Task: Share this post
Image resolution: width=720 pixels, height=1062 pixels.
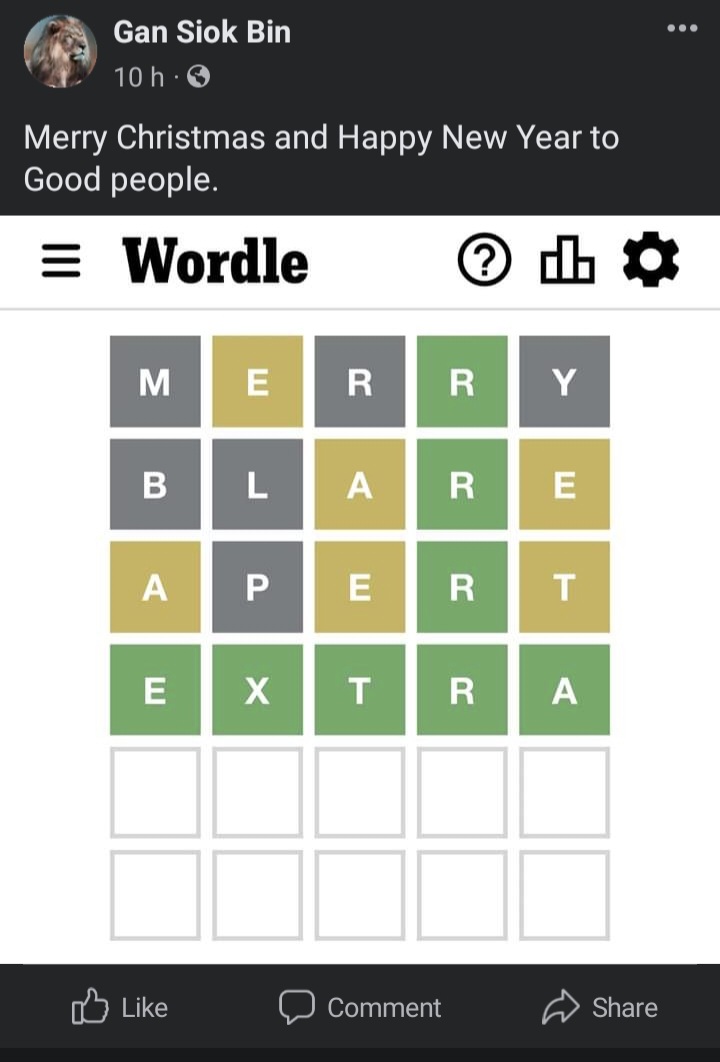Action: (600, 1007)
